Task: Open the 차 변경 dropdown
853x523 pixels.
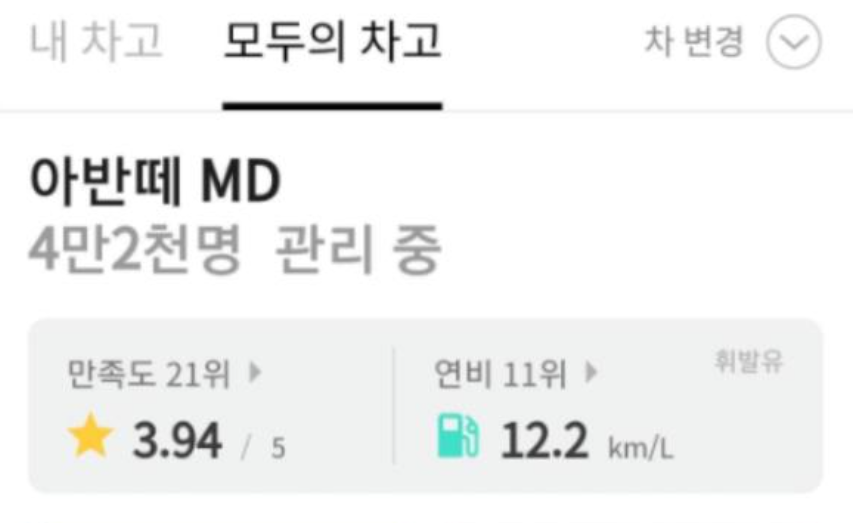Action: tap(793, 44)
